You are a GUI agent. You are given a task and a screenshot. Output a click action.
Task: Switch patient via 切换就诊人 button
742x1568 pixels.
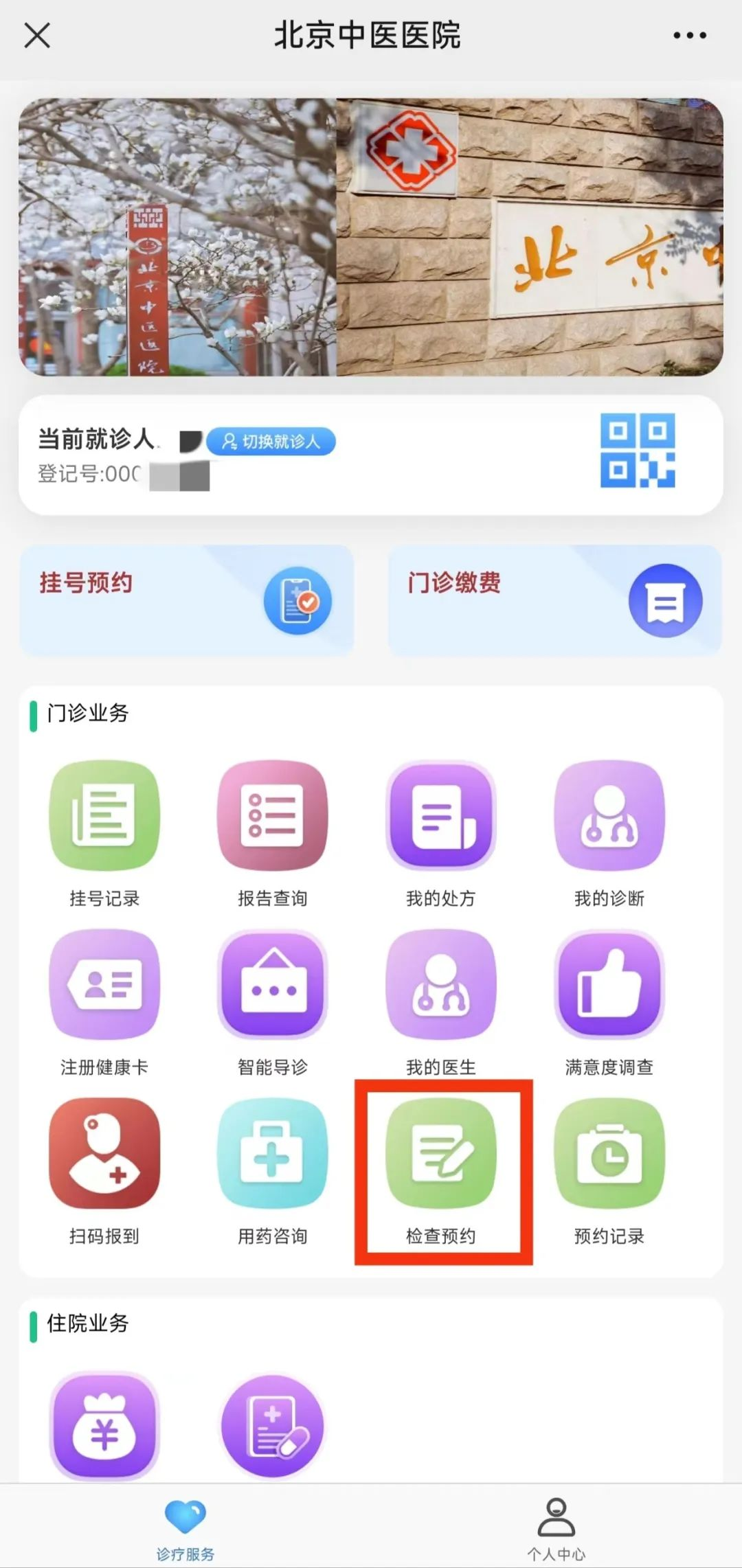pyautogui.click(x=271, y=440)
